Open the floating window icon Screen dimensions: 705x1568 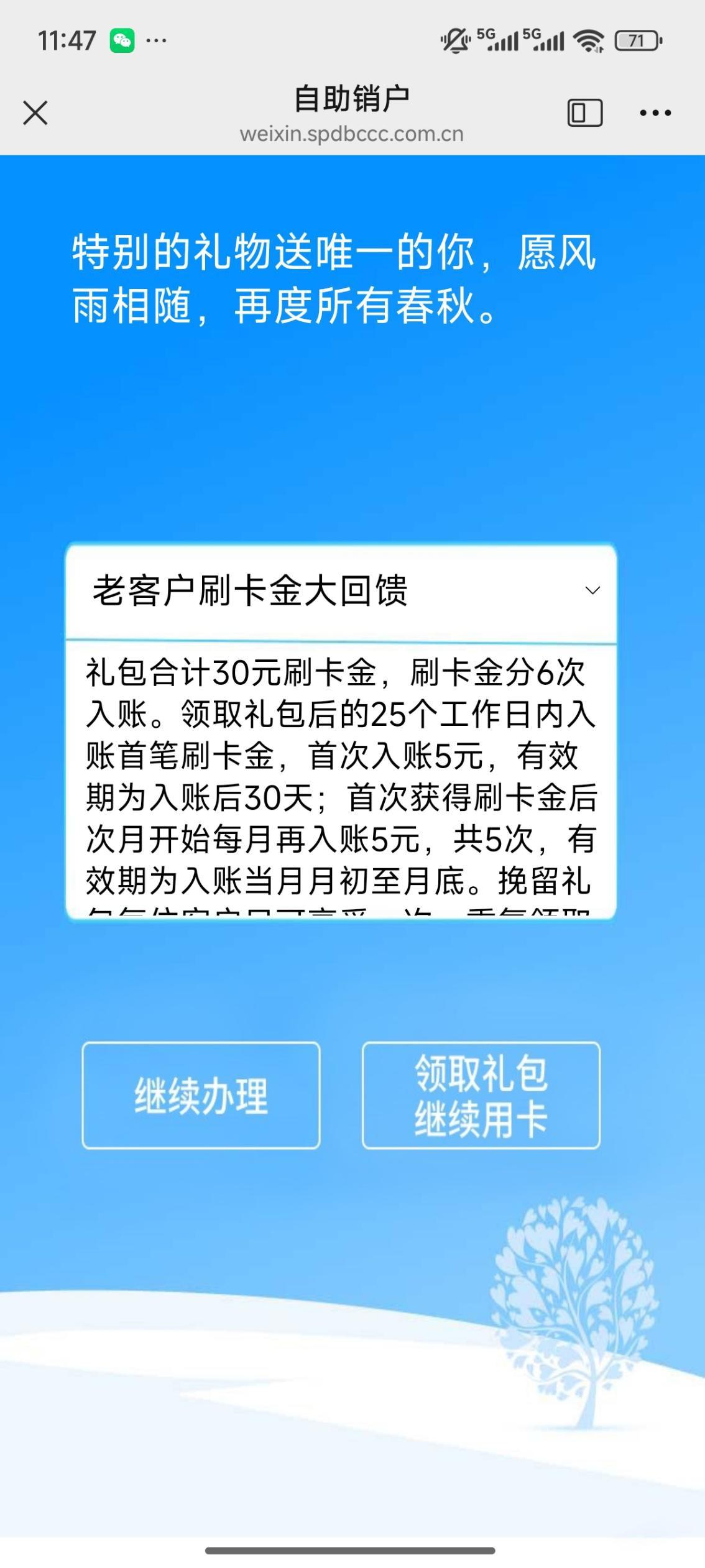click(584, 113)
